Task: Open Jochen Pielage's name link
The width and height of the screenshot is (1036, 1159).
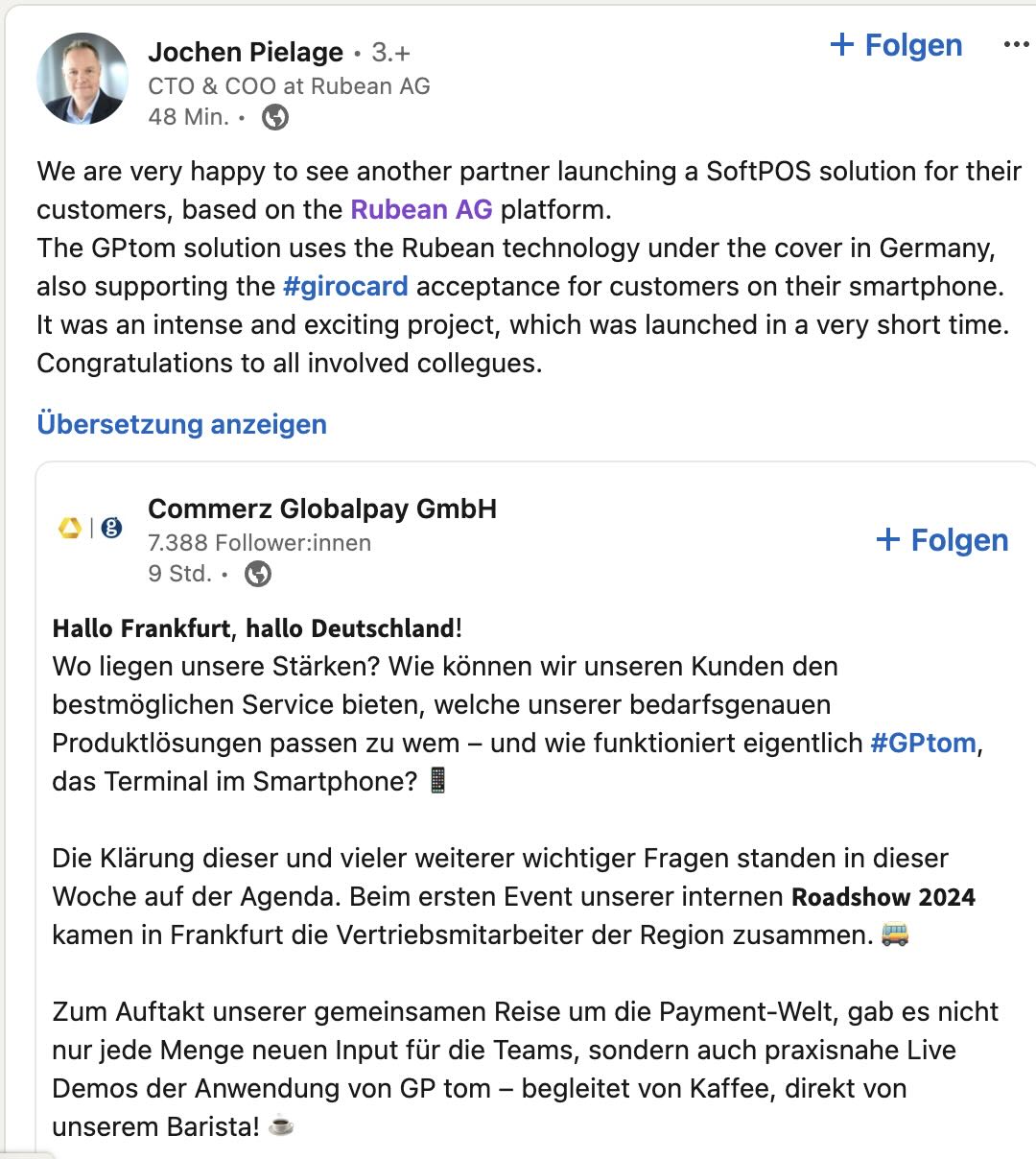Action: 246,52
